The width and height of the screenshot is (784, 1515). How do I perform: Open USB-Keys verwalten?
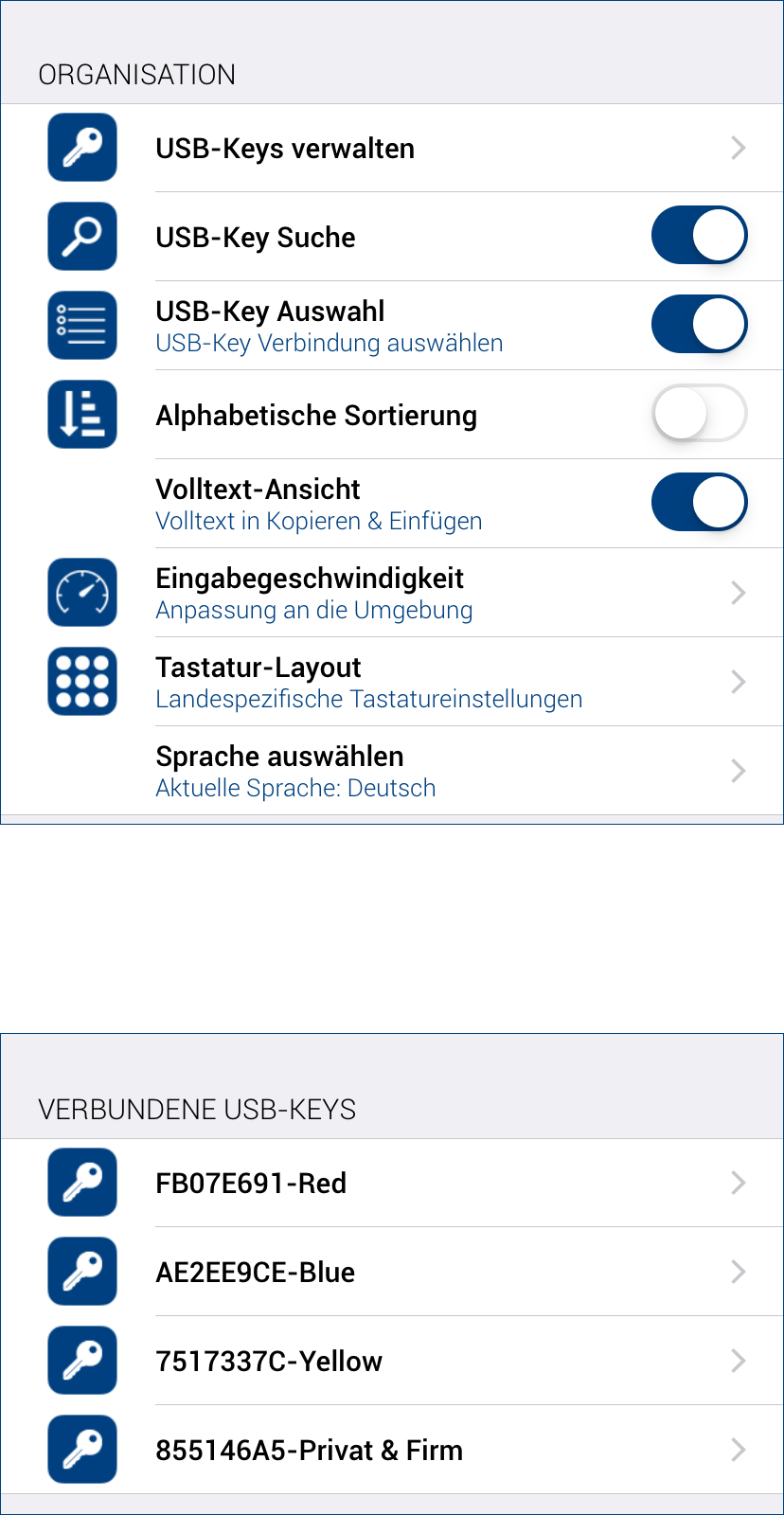pos(392,149)
